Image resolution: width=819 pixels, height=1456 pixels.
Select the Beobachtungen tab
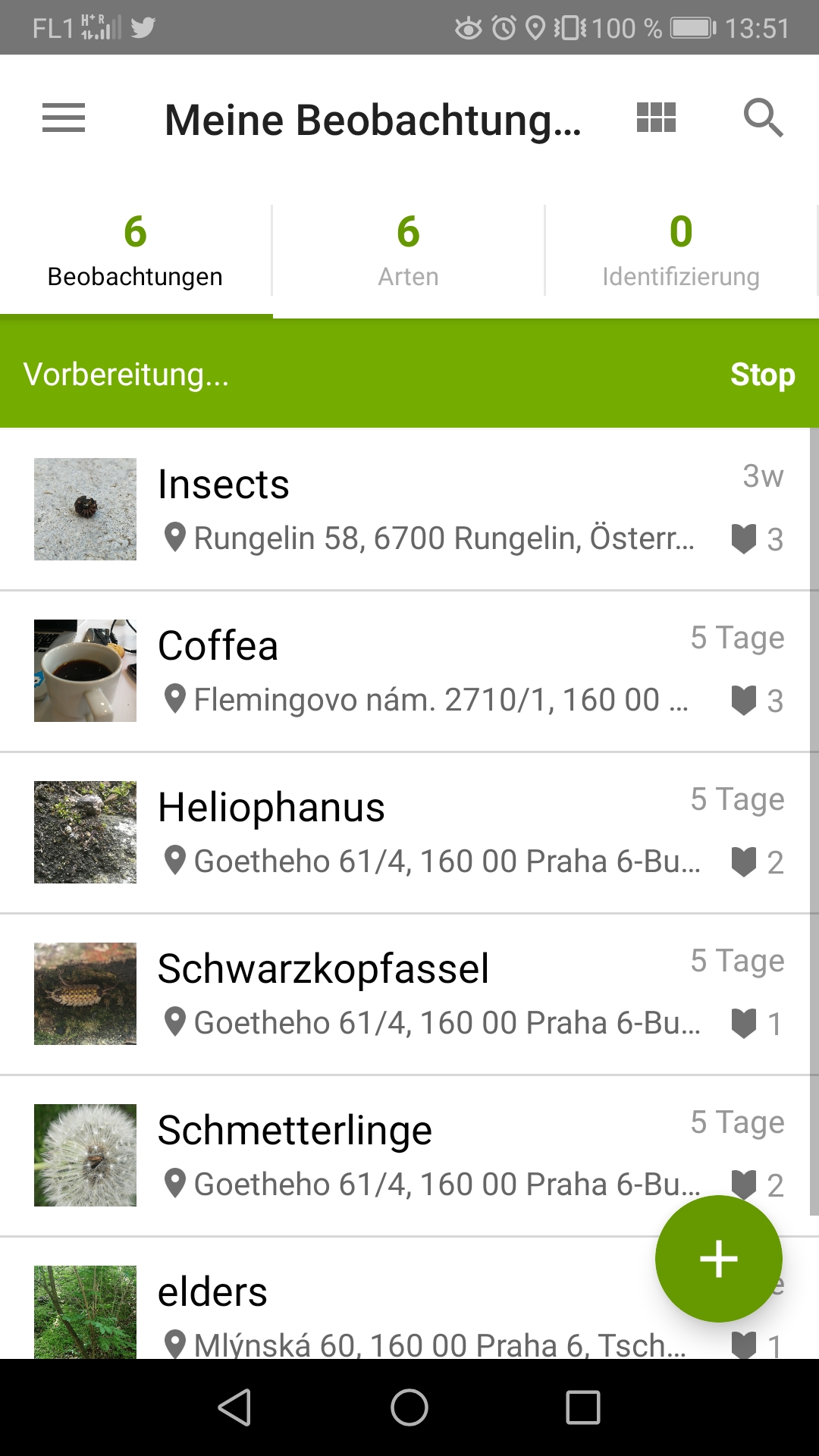click(135, 250)
